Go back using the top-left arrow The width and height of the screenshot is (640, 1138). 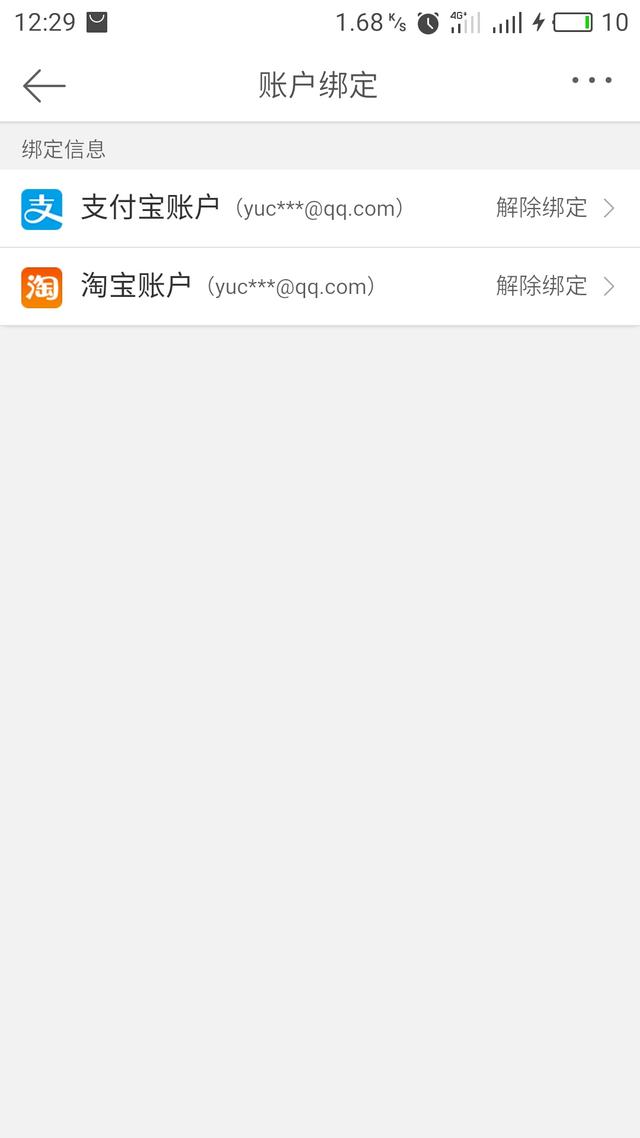(x=44, y=86)
